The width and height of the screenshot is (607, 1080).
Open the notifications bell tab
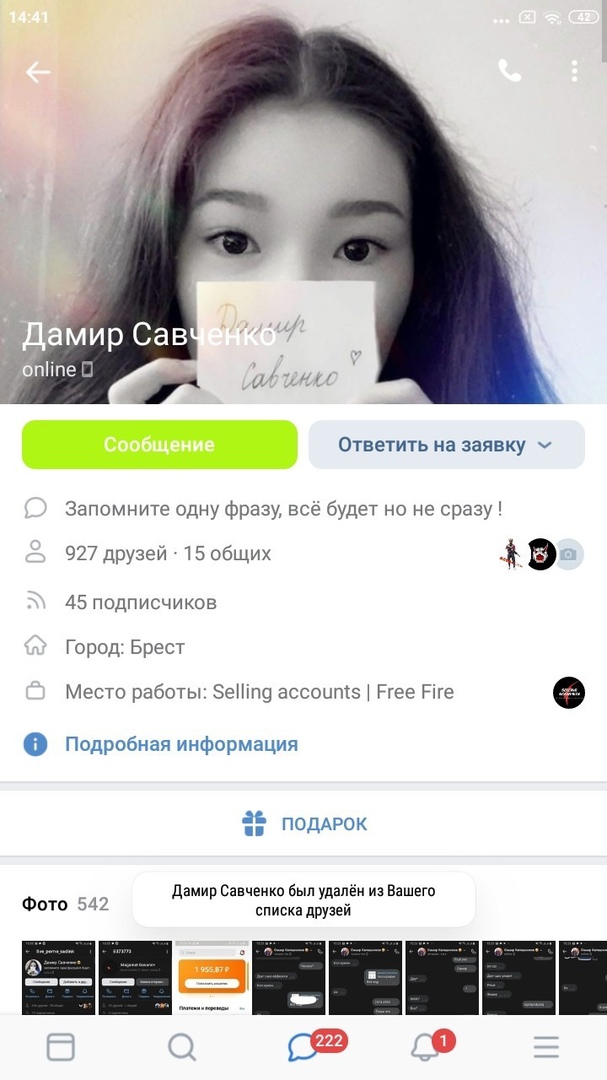tap(425, 1046)
